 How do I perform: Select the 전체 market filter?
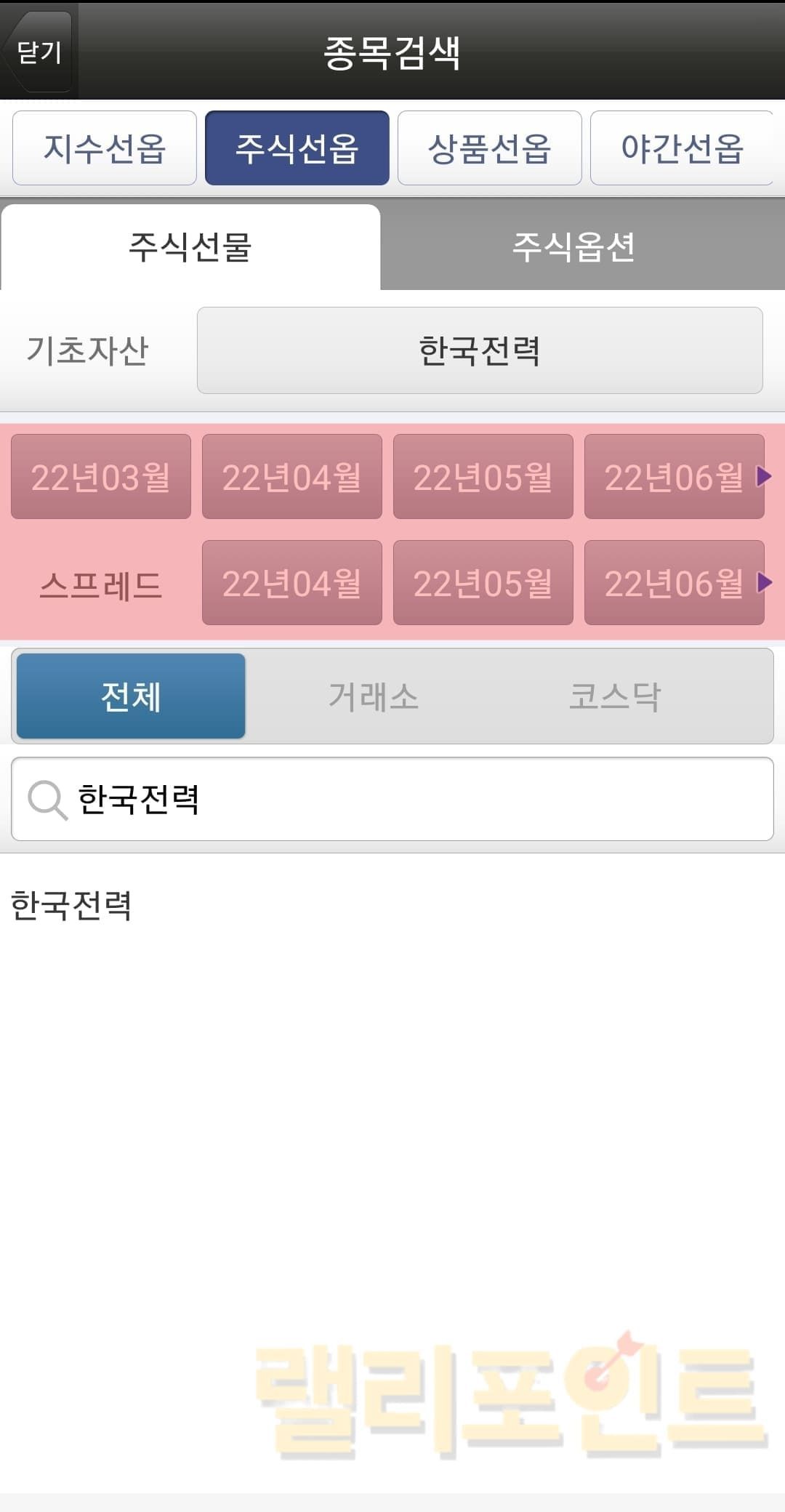(x=131, y=696)
